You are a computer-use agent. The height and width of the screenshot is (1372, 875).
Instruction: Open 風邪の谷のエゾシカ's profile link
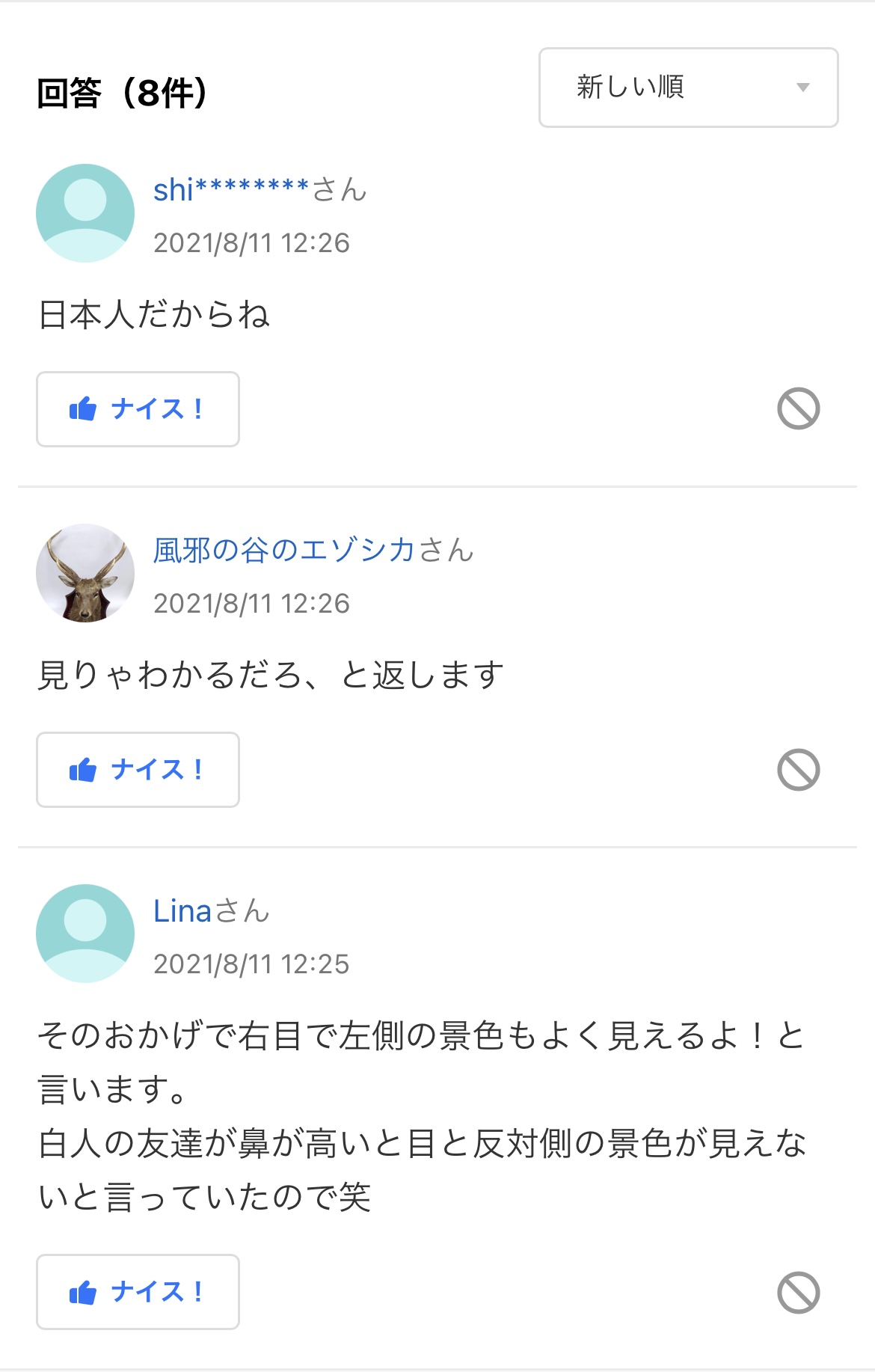(284, 551)
